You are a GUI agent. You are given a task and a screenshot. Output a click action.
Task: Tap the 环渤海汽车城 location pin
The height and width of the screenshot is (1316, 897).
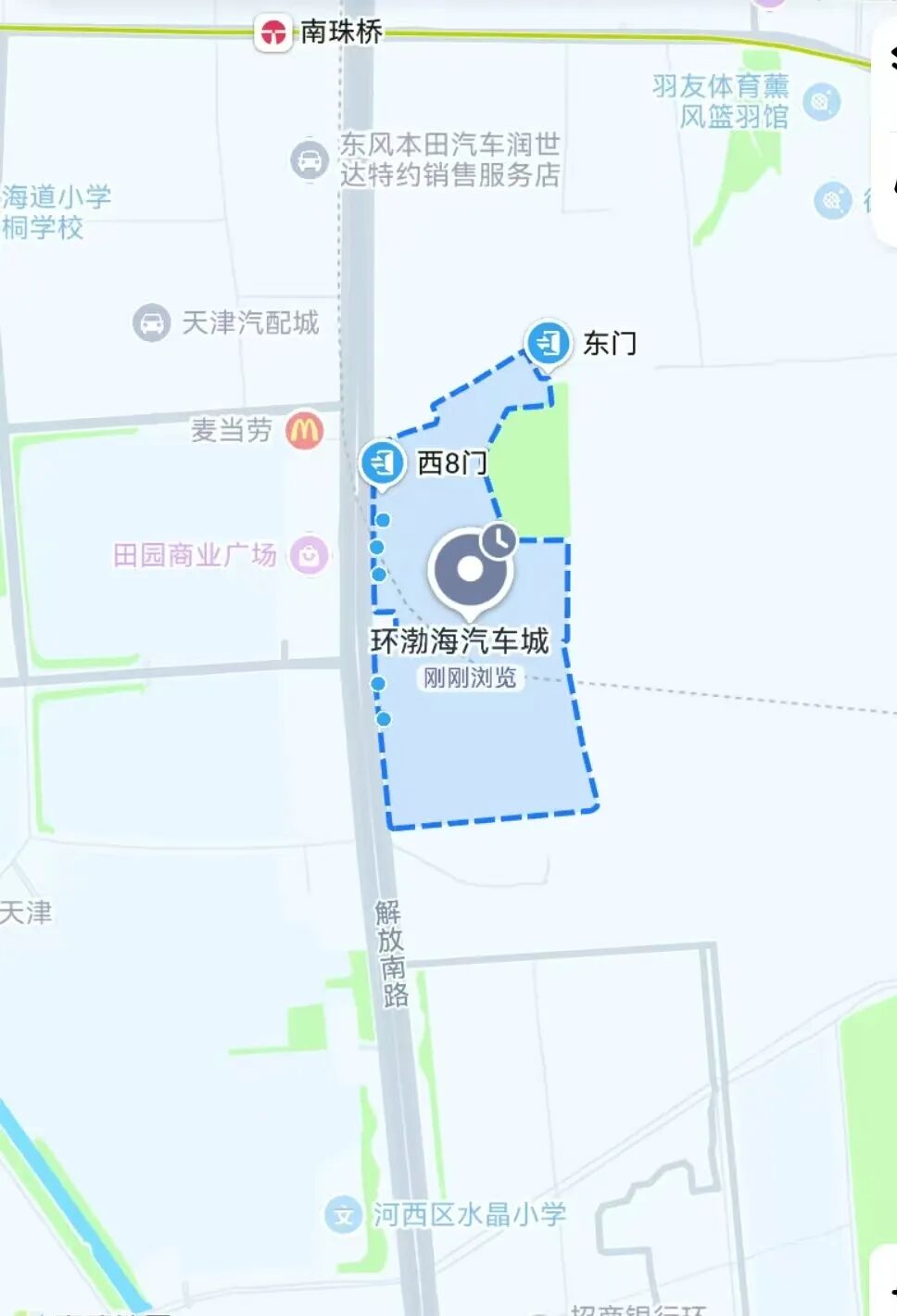[x=470, y=569]
